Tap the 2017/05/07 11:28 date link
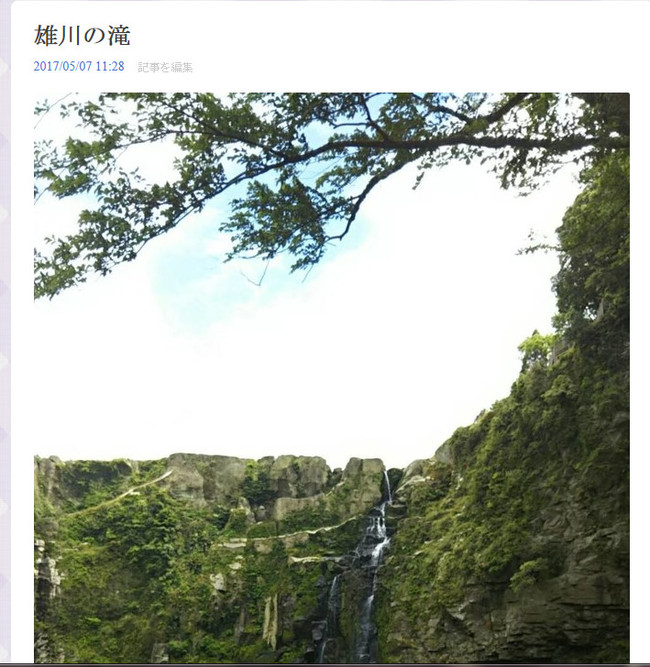 (x=79, y=67)
